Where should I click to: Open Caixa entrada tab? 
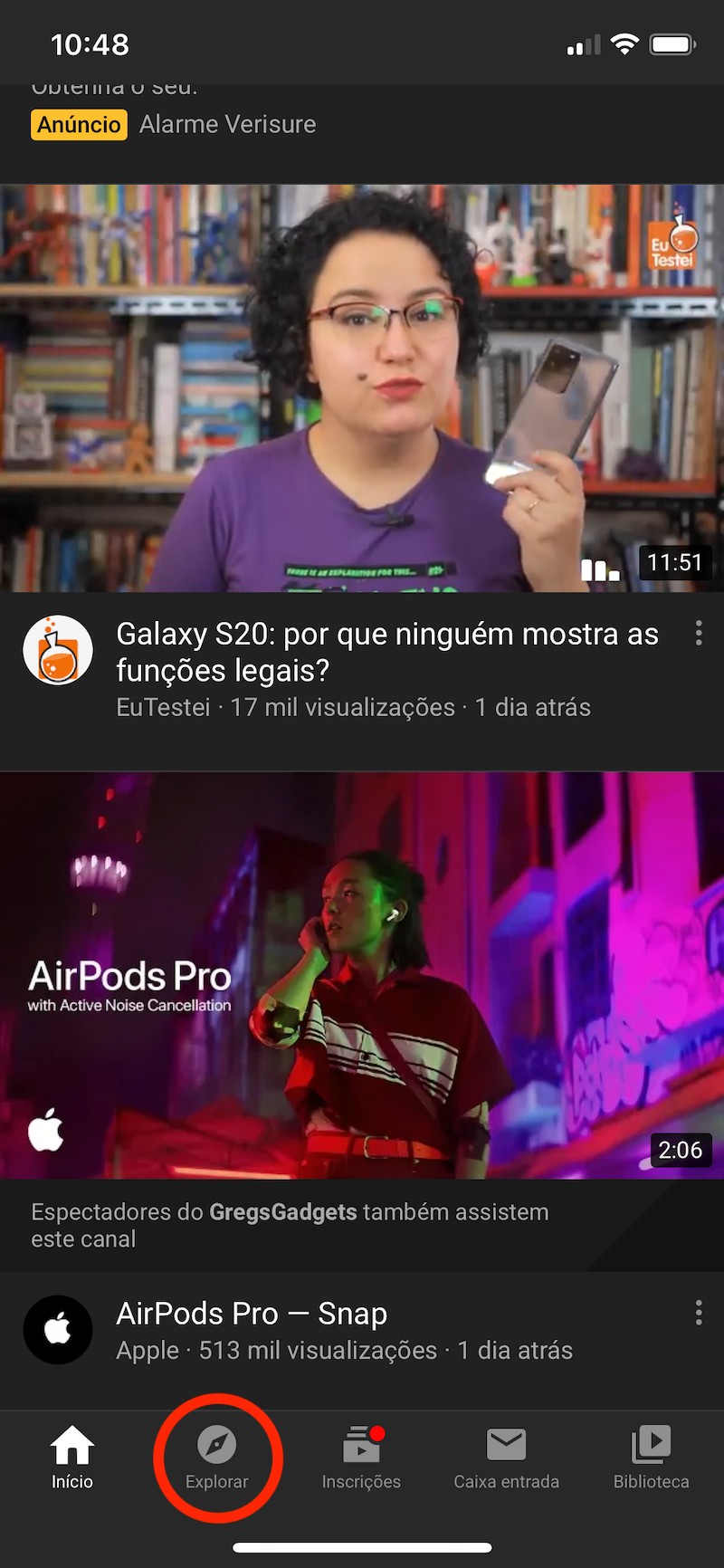click(x=506, y=1457)
